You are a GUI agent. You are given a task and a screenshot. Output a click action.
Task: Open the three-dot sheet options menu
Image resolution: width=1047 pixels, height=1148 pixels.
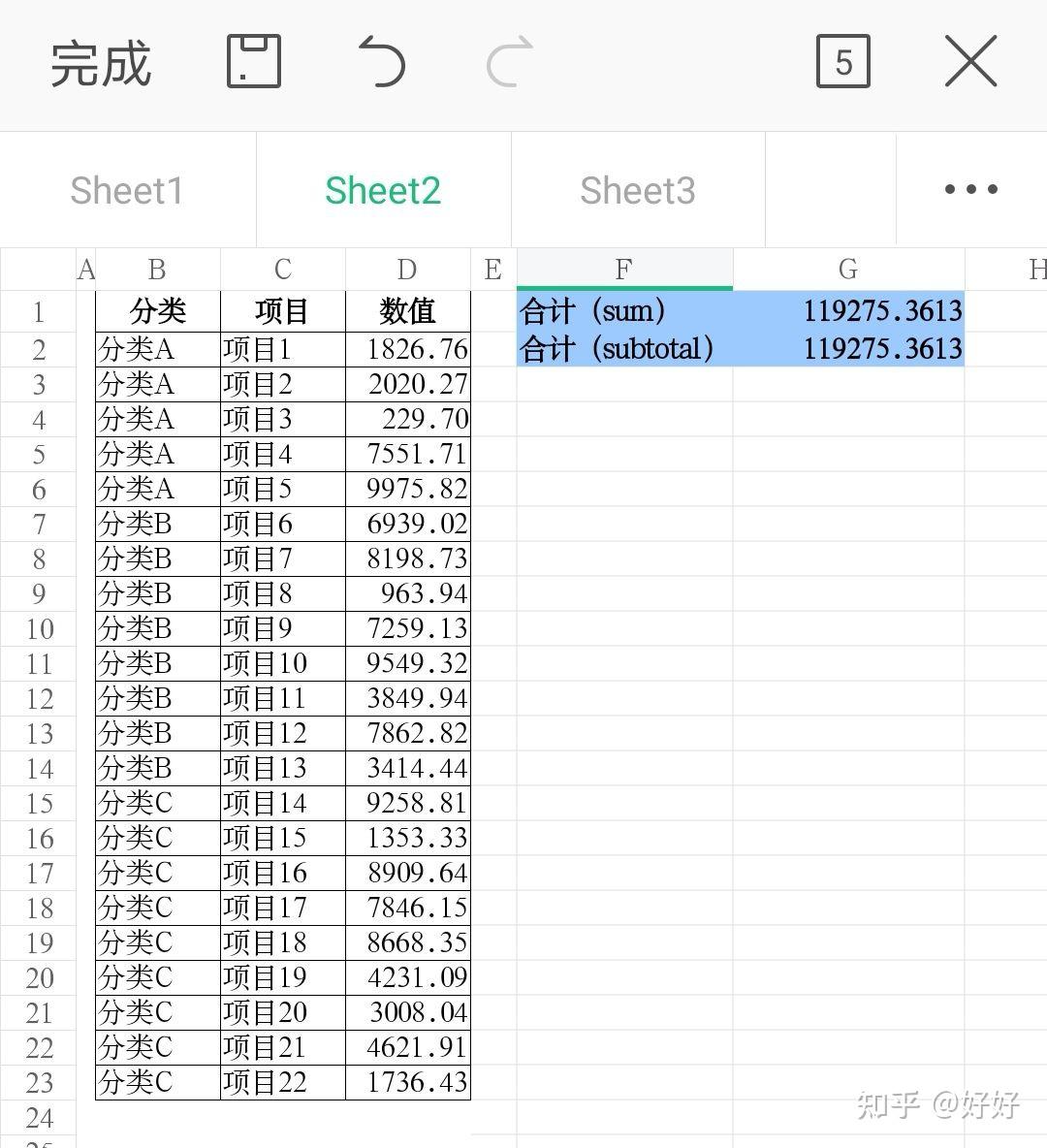click(970, 189)
